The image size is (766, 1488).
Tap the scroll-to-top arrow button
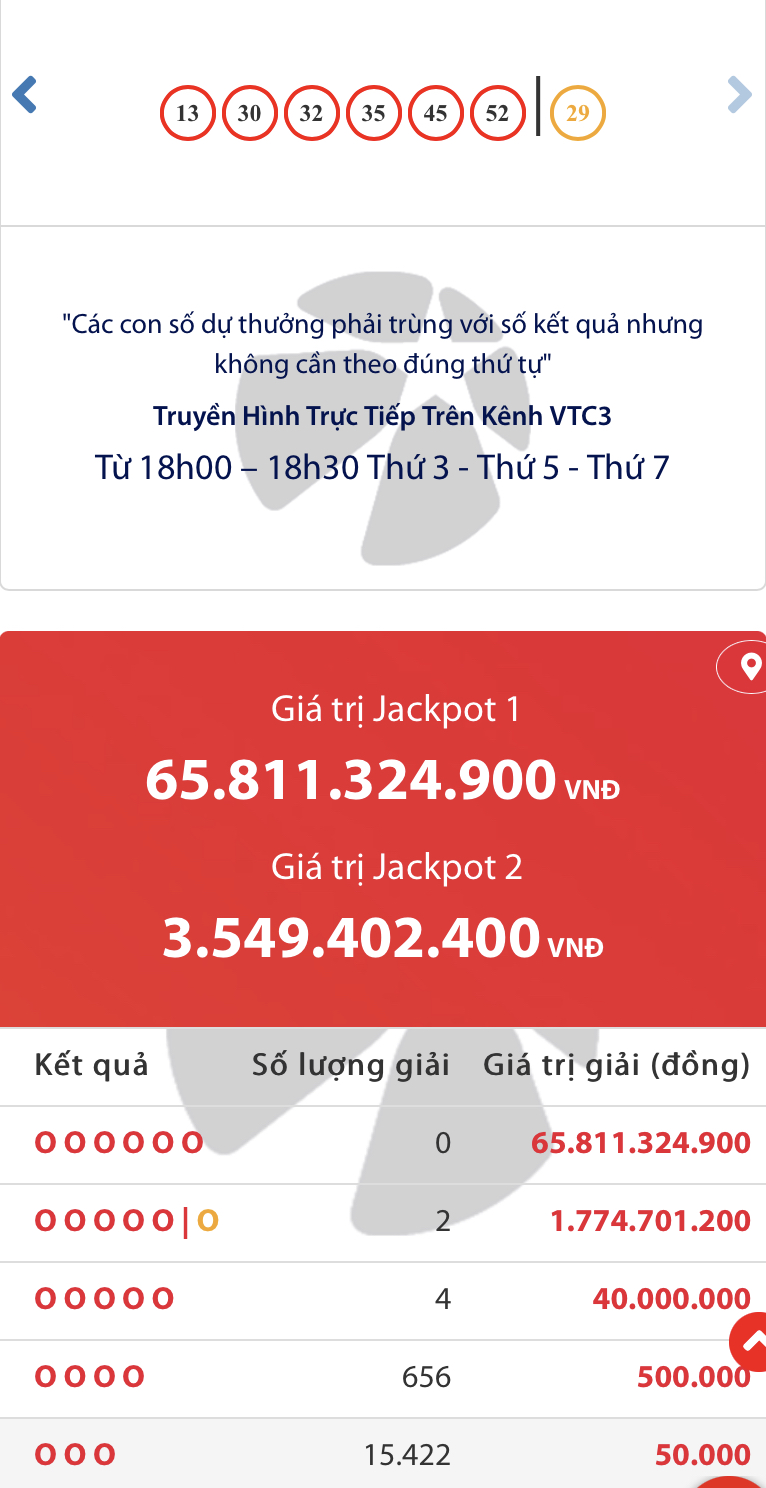tap(750, 1341)
